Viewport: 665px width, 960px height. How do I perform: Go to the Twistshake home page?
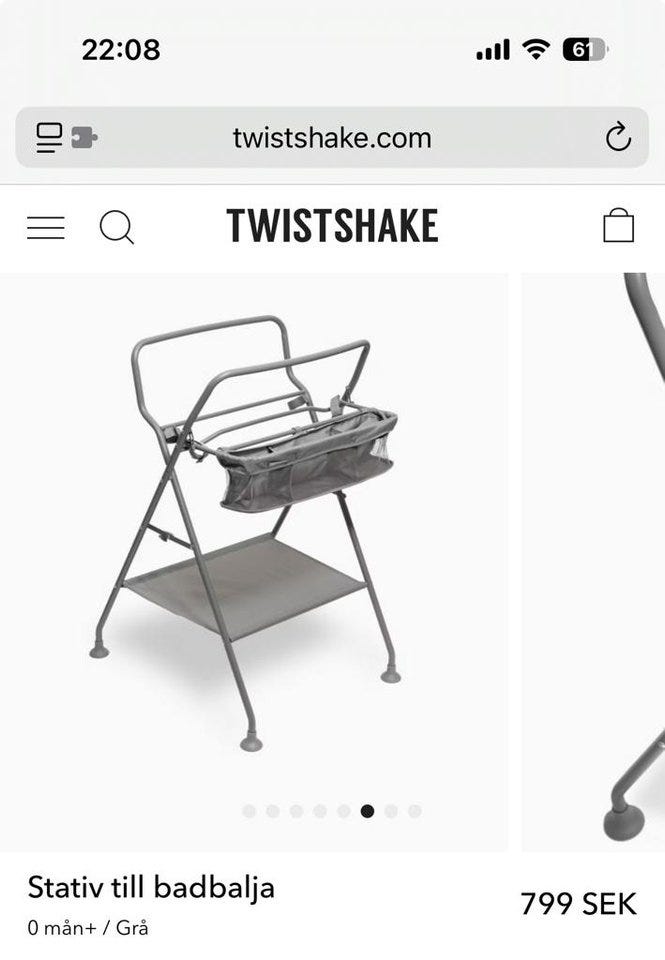(332, 226)
